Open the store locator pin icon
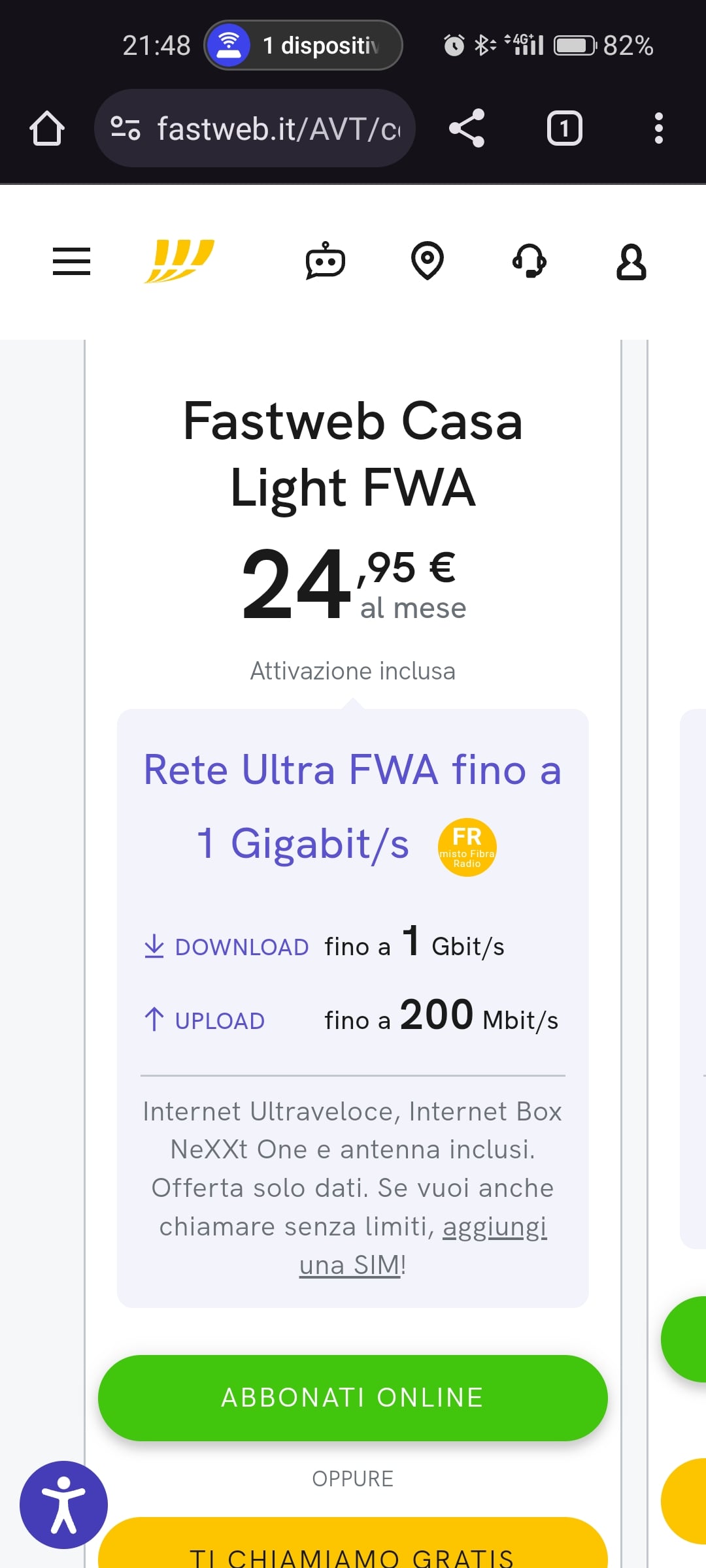The image size is (706, 1568). [x=428, y=261]
